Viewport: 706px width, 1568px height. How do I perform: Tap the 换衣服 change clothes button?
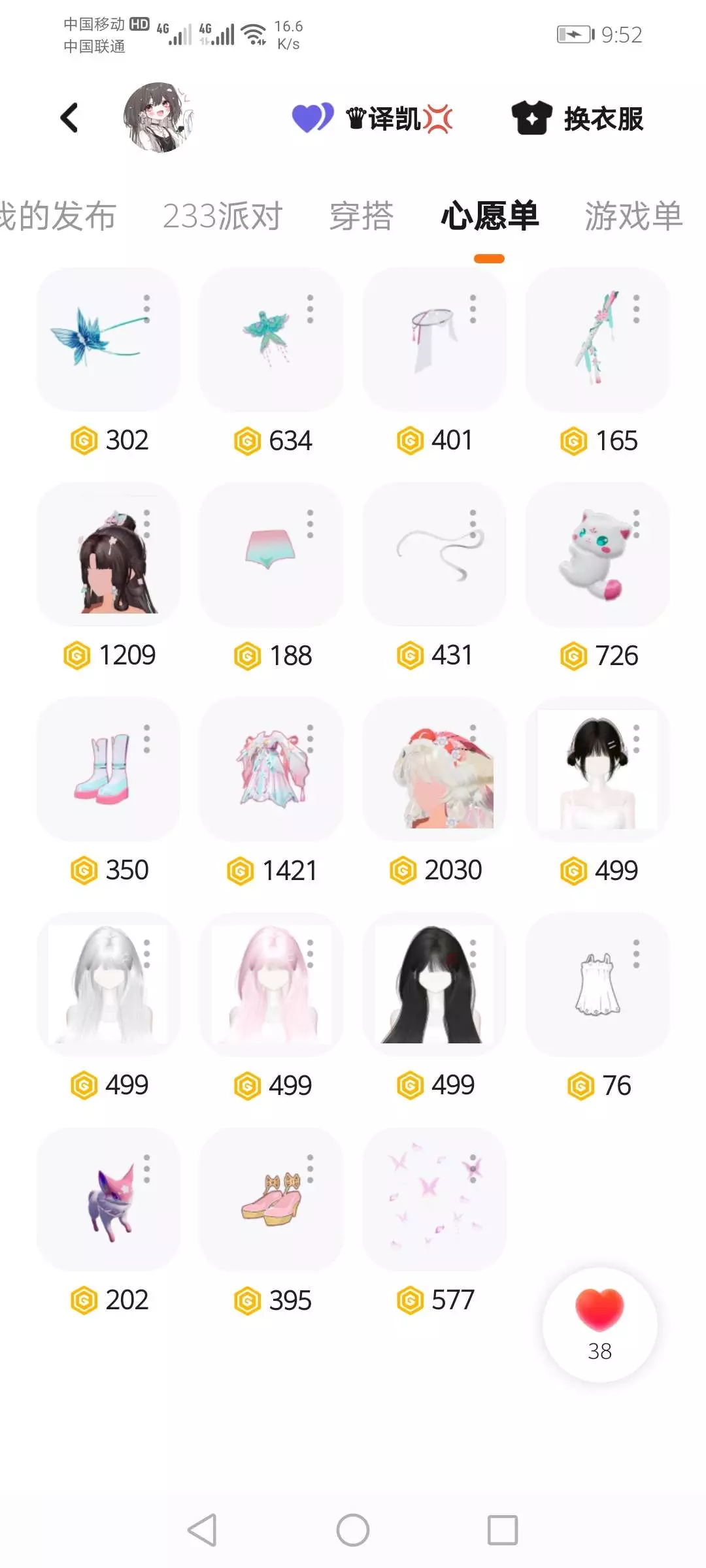[x=577, y=118]
